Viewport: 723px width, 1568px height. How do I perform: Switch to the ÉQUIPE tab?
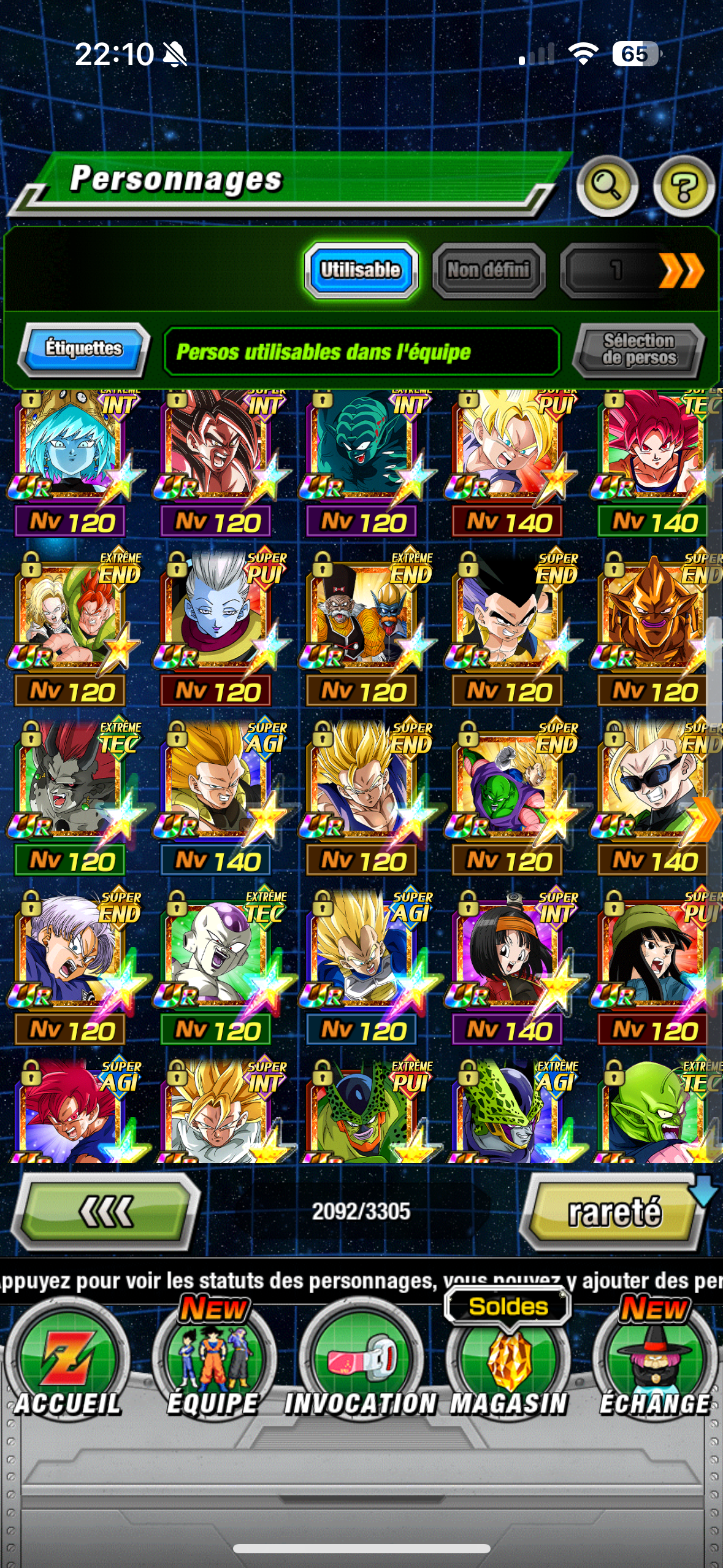[x=213, y=1365]
